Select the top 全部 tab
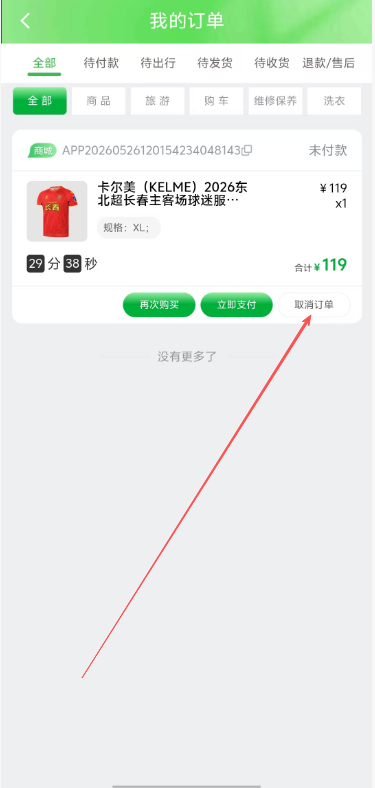Image resolution: width=375 pixels, height=788 pixels. 44,63
